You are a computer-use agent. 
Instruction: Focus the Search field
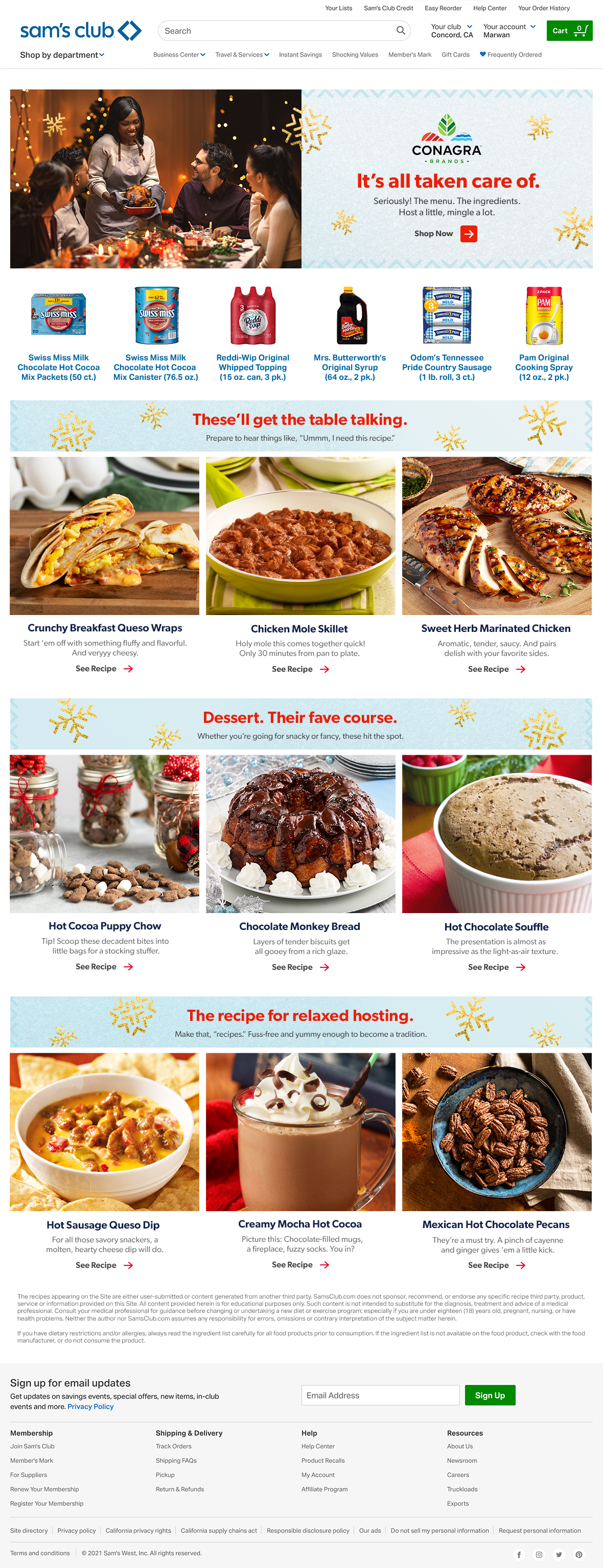[x=277, y=31]
